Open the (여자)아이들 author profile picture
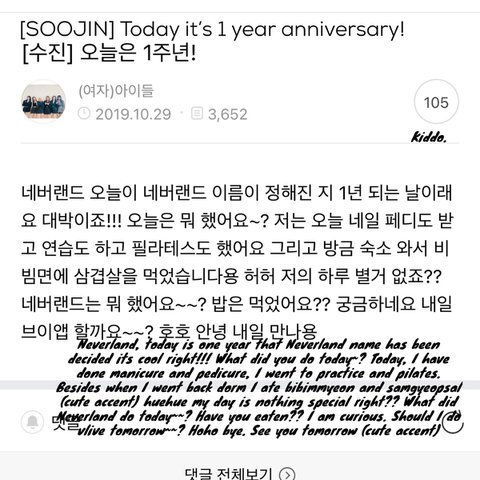This screenshot has width=480, height=480. tap(43, 102)
